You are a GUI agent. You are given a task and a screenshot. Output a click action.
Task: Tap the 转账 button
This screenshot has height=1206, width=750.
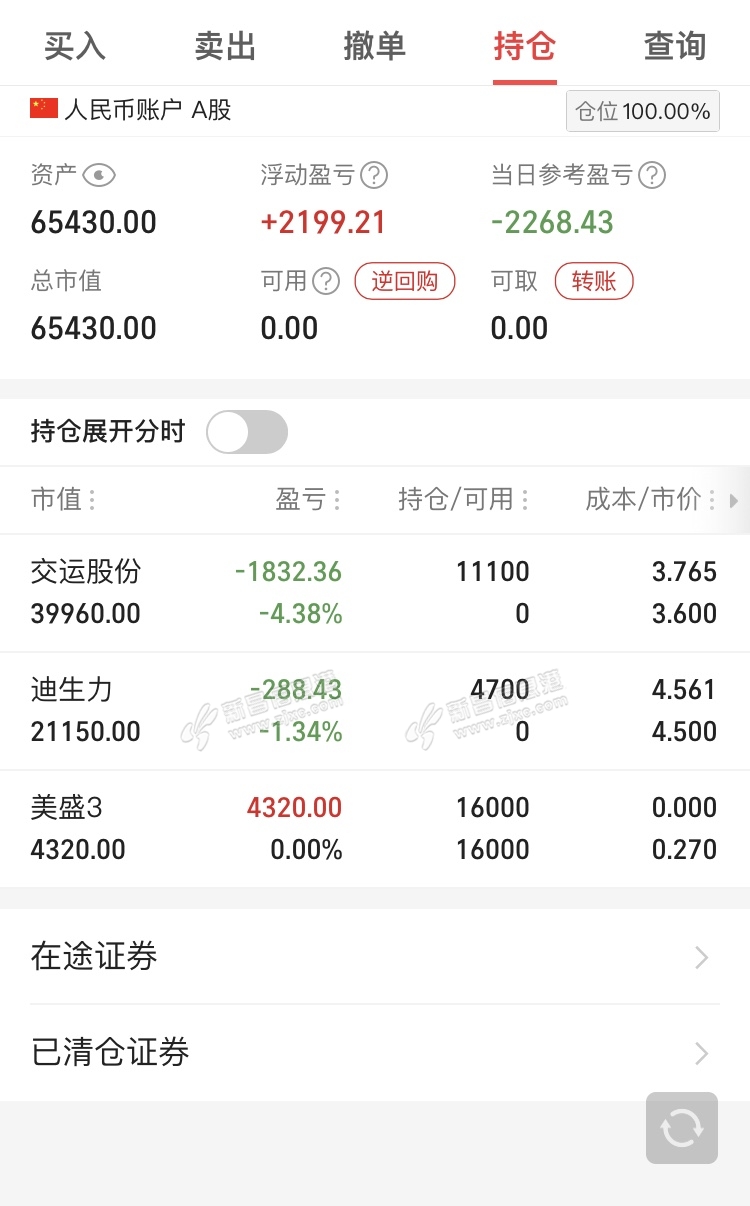594,282
